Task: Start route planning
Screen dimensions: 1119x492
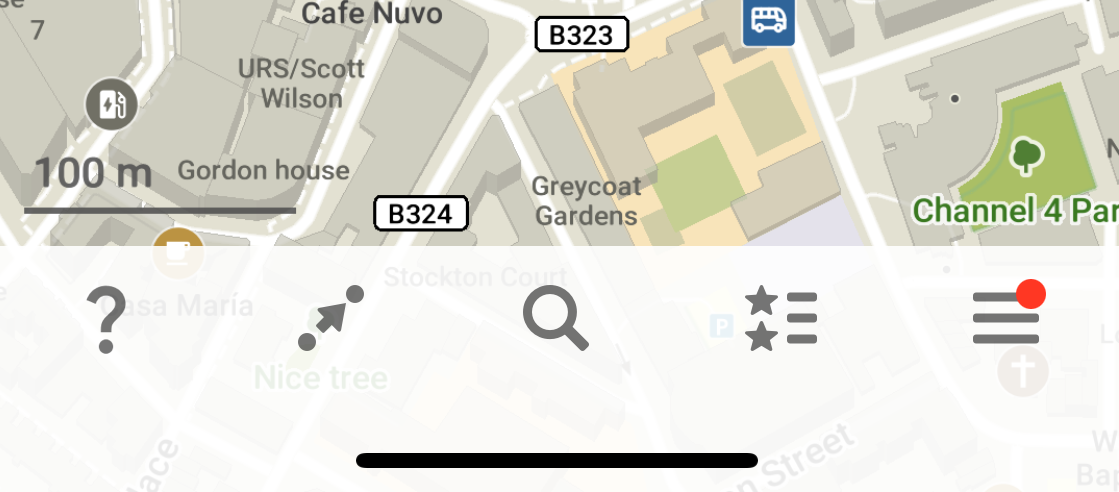Action: point(332,319)
